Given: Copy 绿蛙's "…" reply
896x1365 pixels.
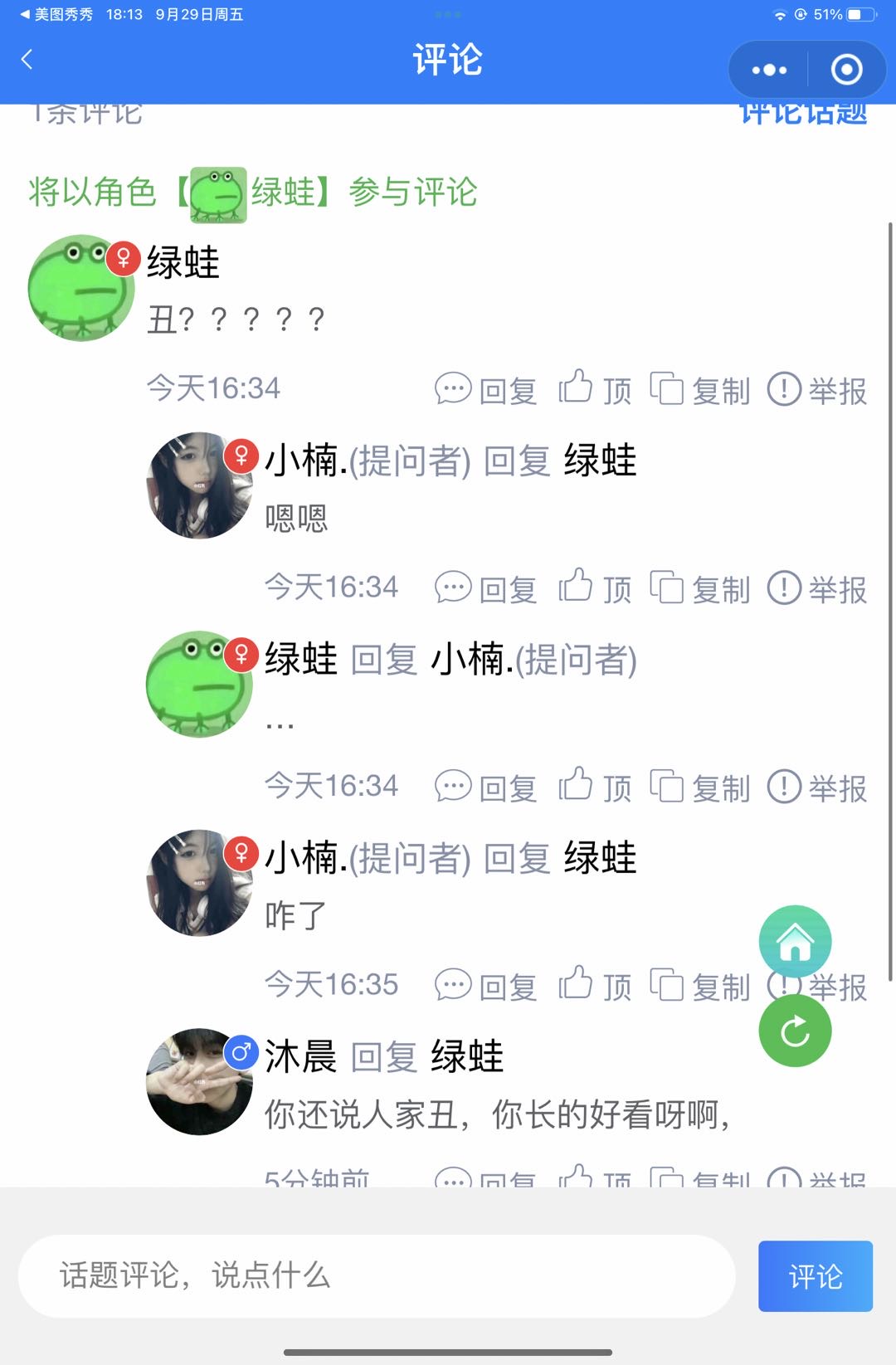Looking at the screenshot, I should (x=699, y=787).
